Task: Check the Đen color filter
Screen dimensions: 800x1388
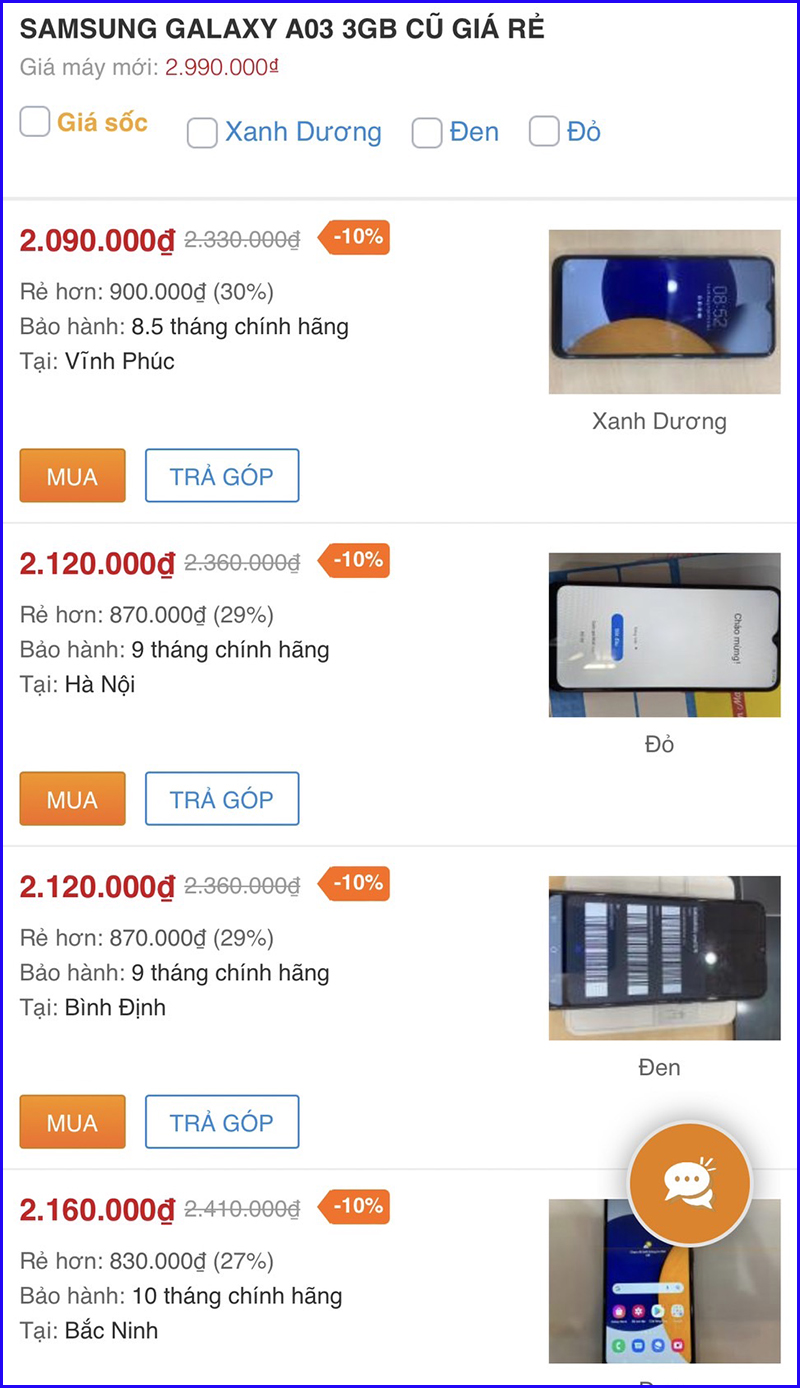Action: click(427, 132)
